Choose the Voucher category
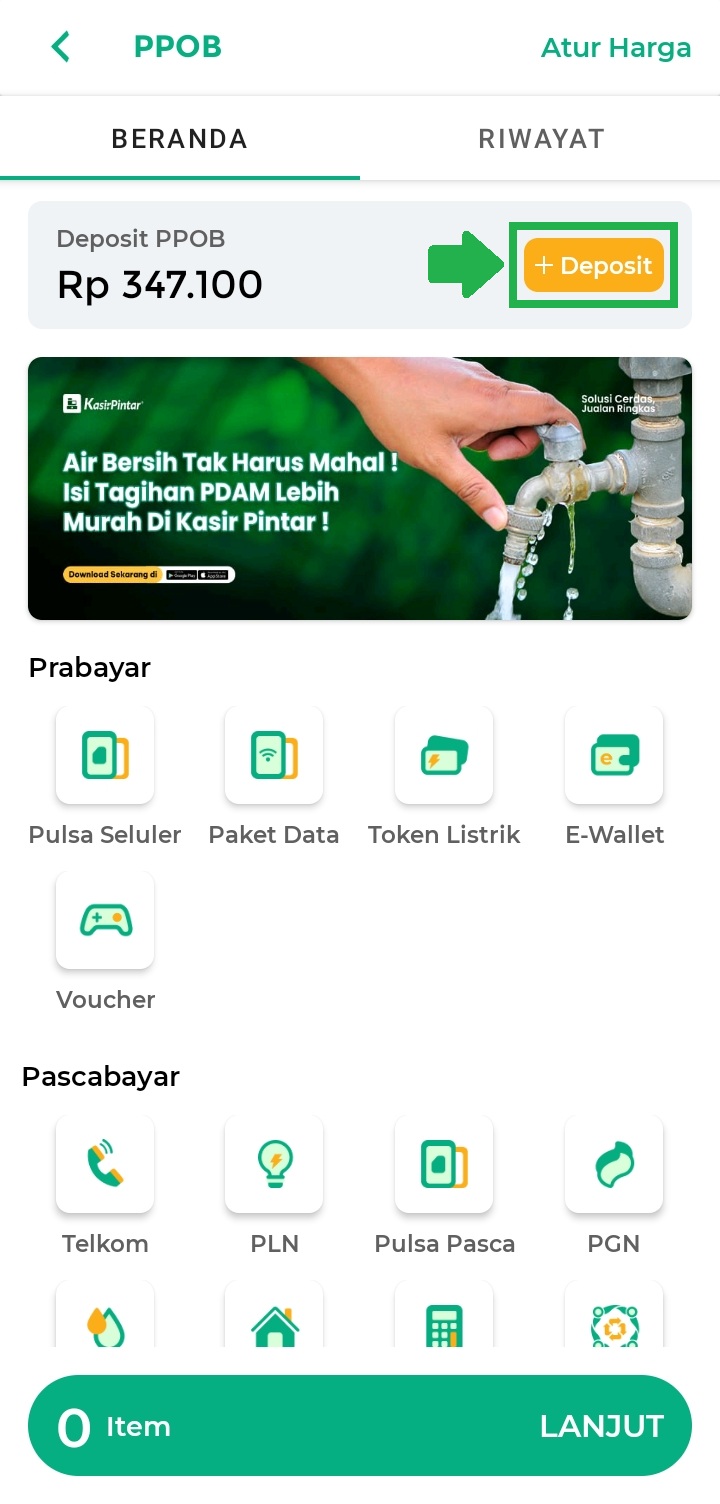 pos(105,921)
